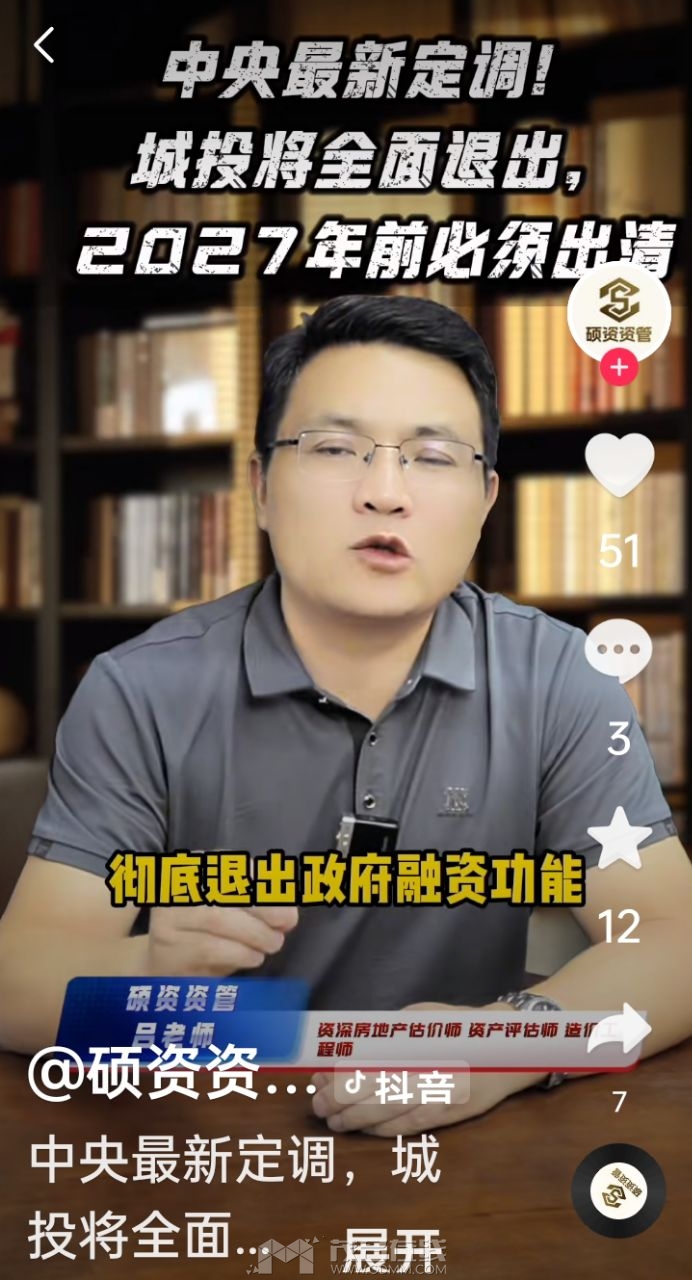Open the @硕资资 username profile link
The height and width of the screenshot is (1280, 692).
(172, 1077)
